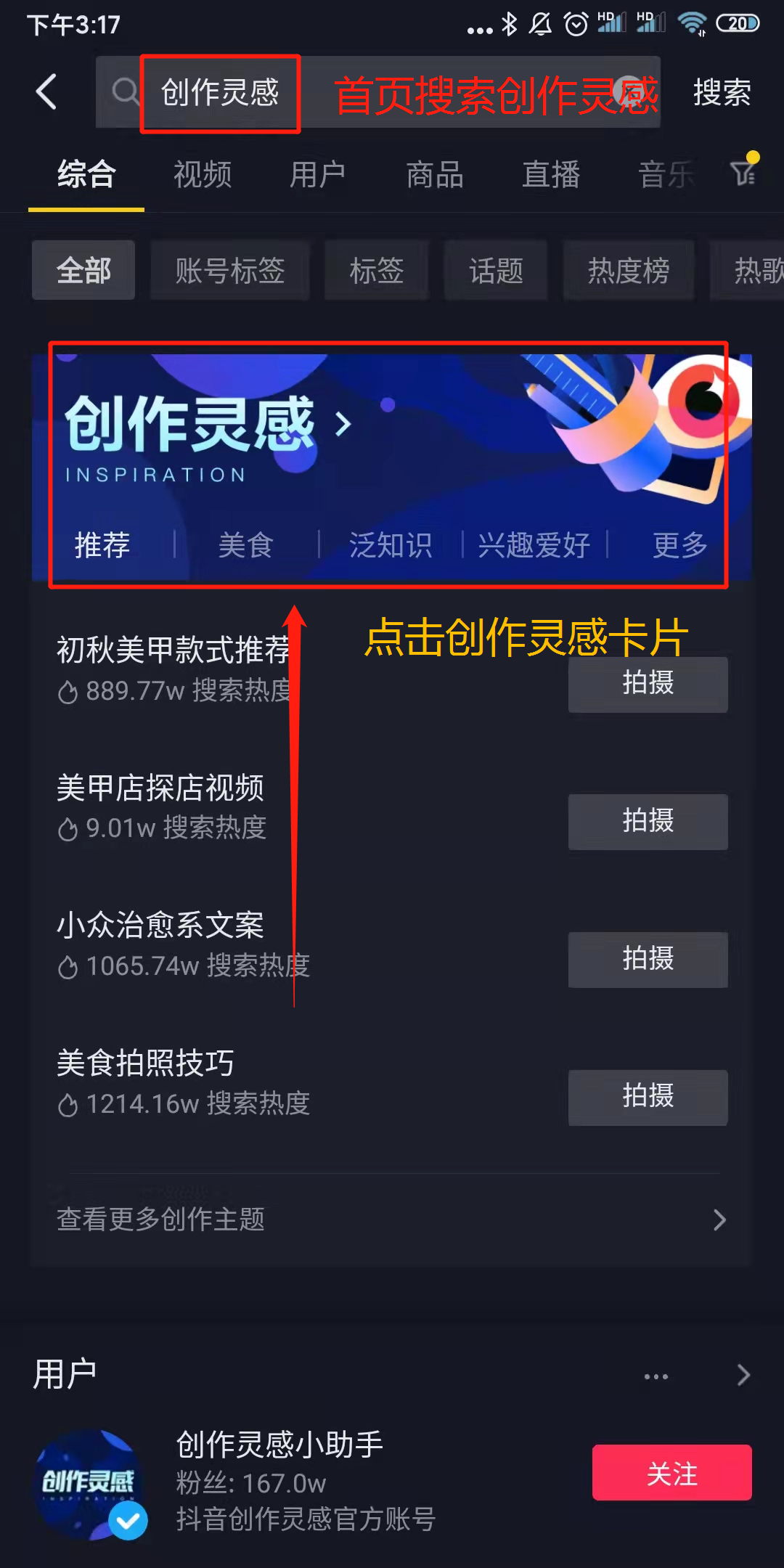Switch to the 用户 tab
Viewport: 784px width, 1568px height.
coord(318,174)
